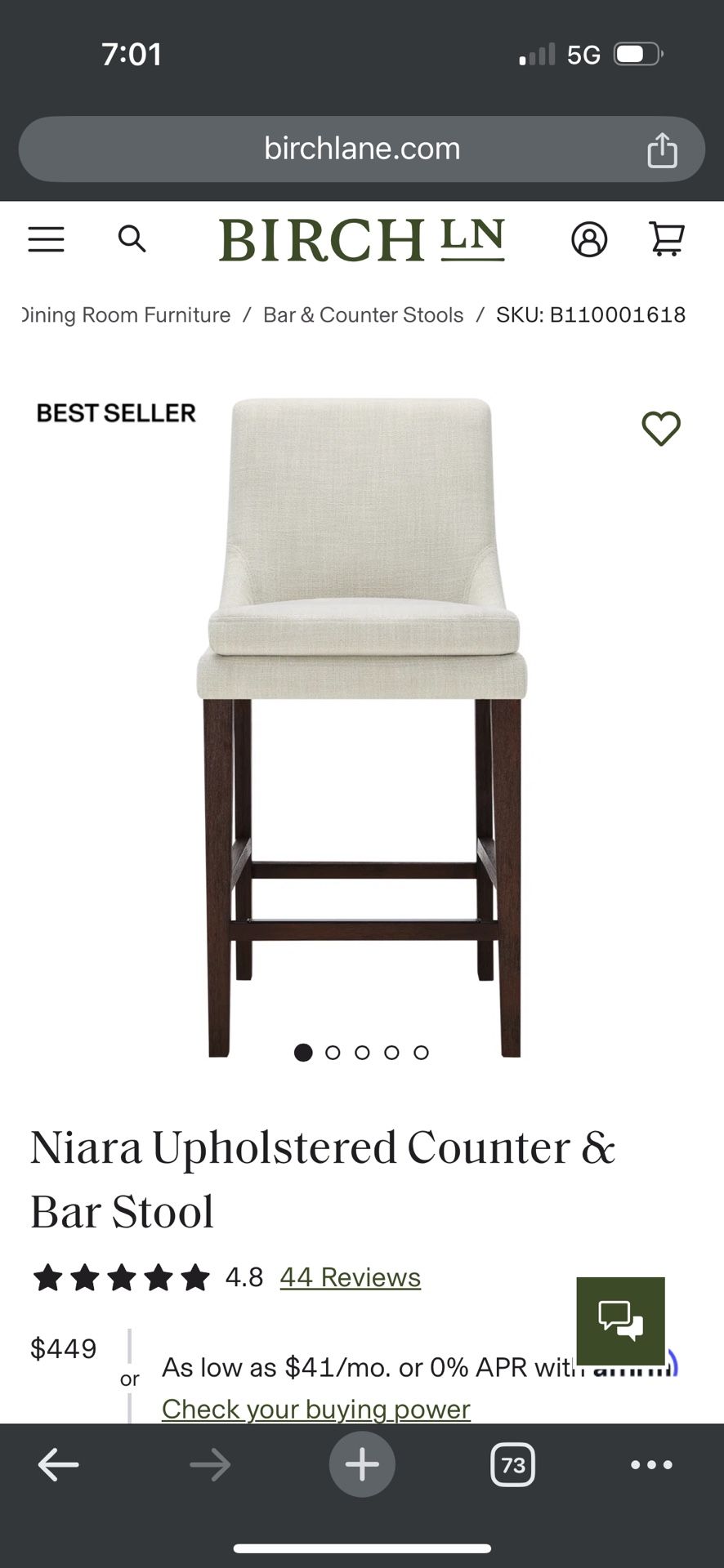
Task: Add stool to favorites with heart toggle
Action: 660,428
